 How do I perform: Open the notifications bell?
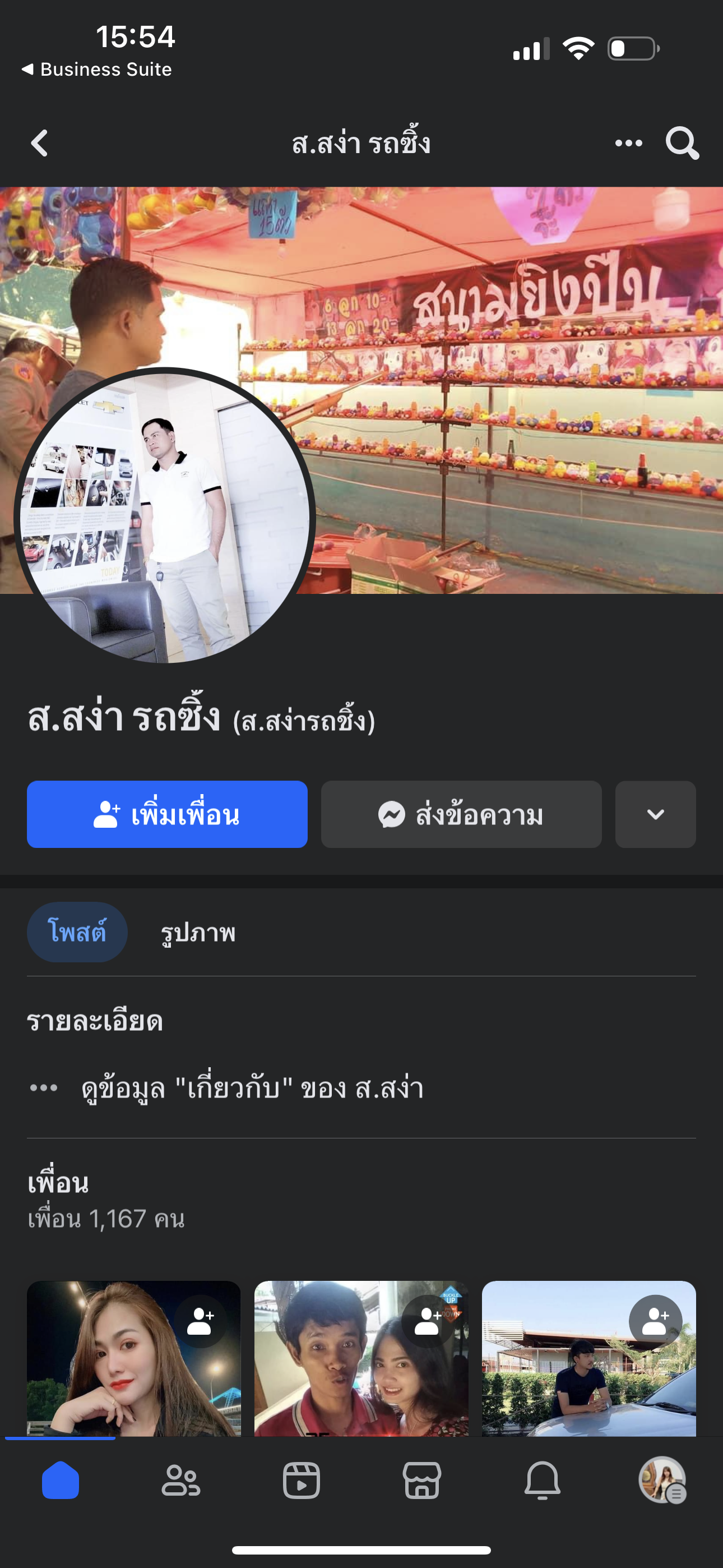[x=543, y=1481]
